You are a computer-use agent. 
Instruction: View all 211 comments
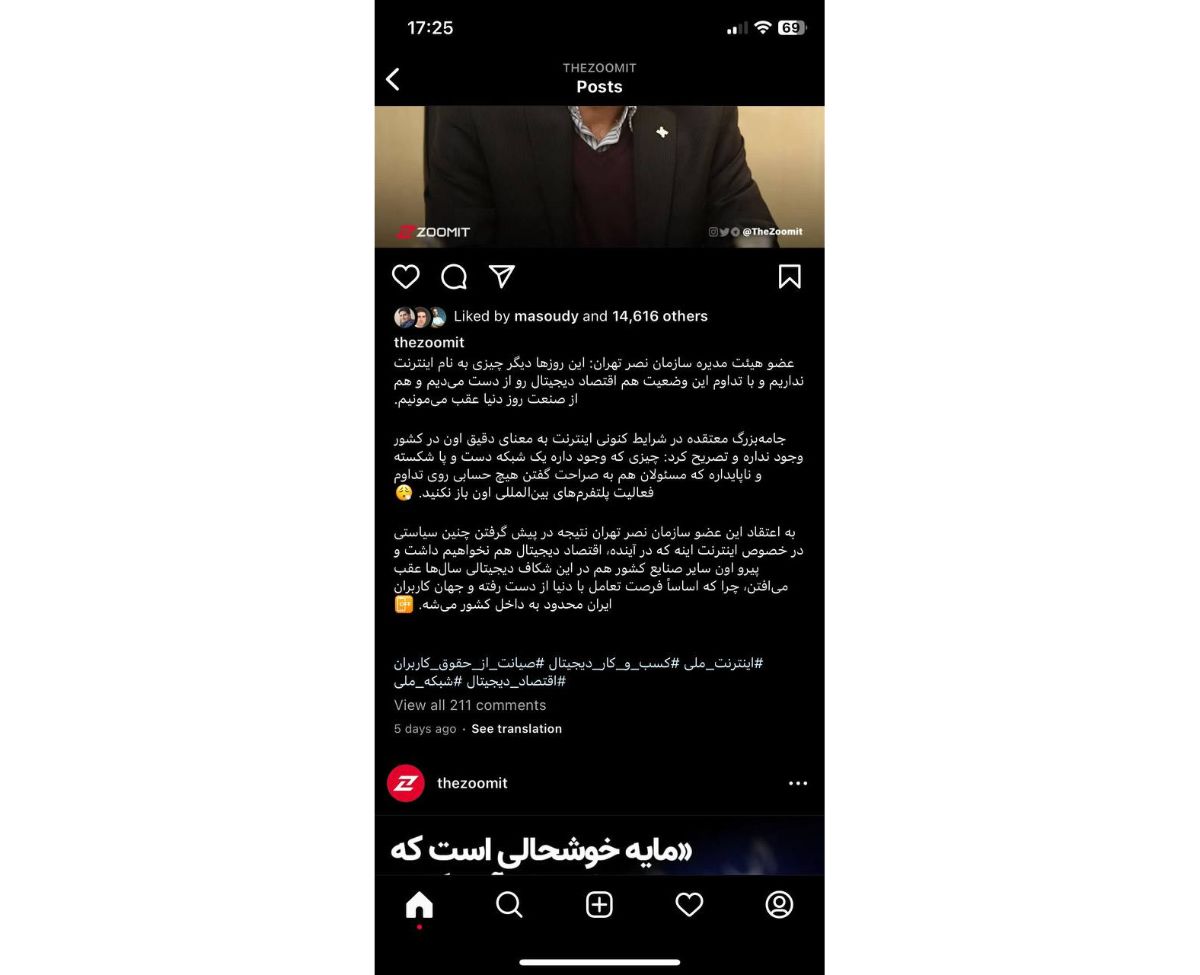[470, 705]
